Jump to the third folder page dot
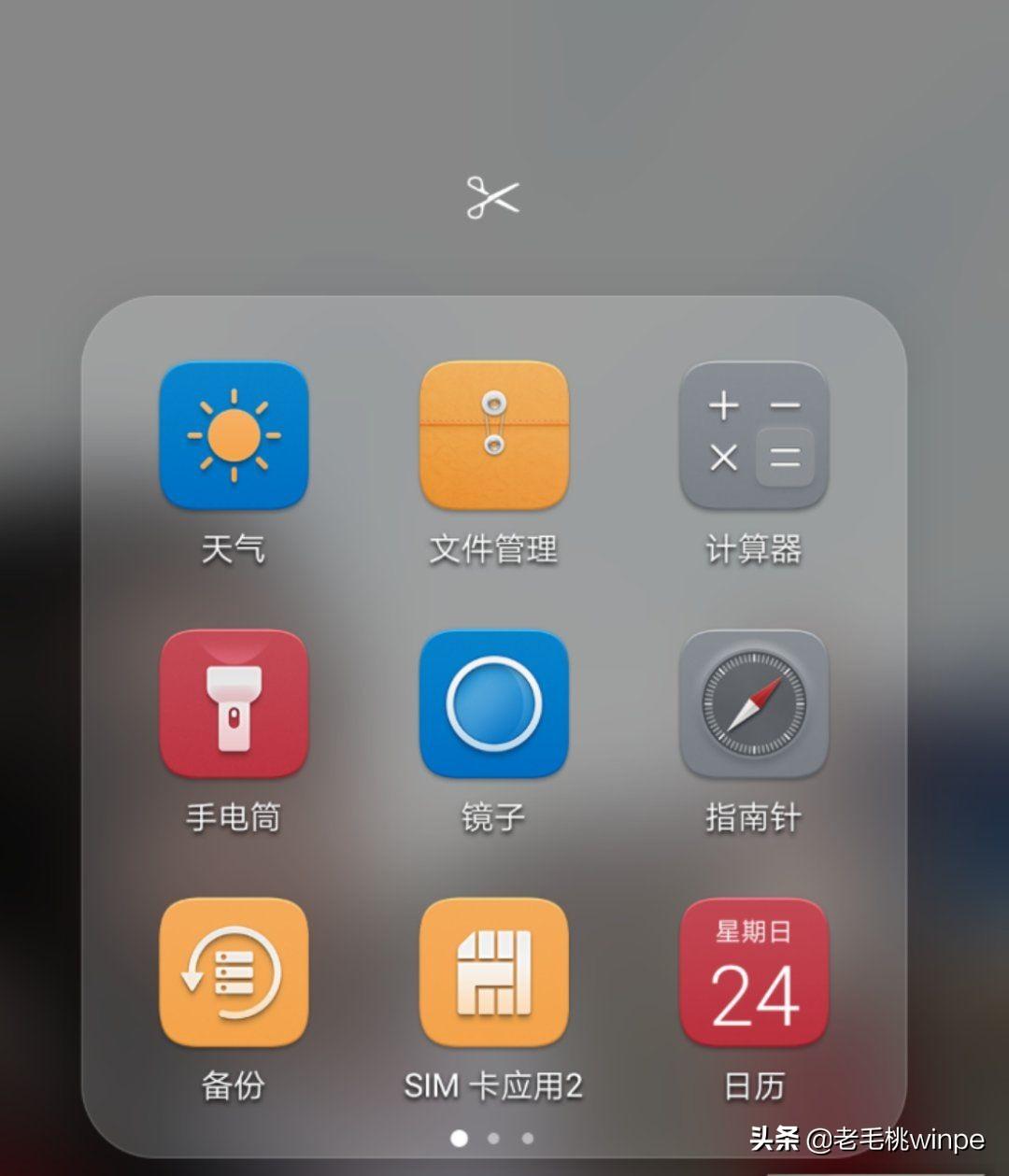 click(528, 1139)
